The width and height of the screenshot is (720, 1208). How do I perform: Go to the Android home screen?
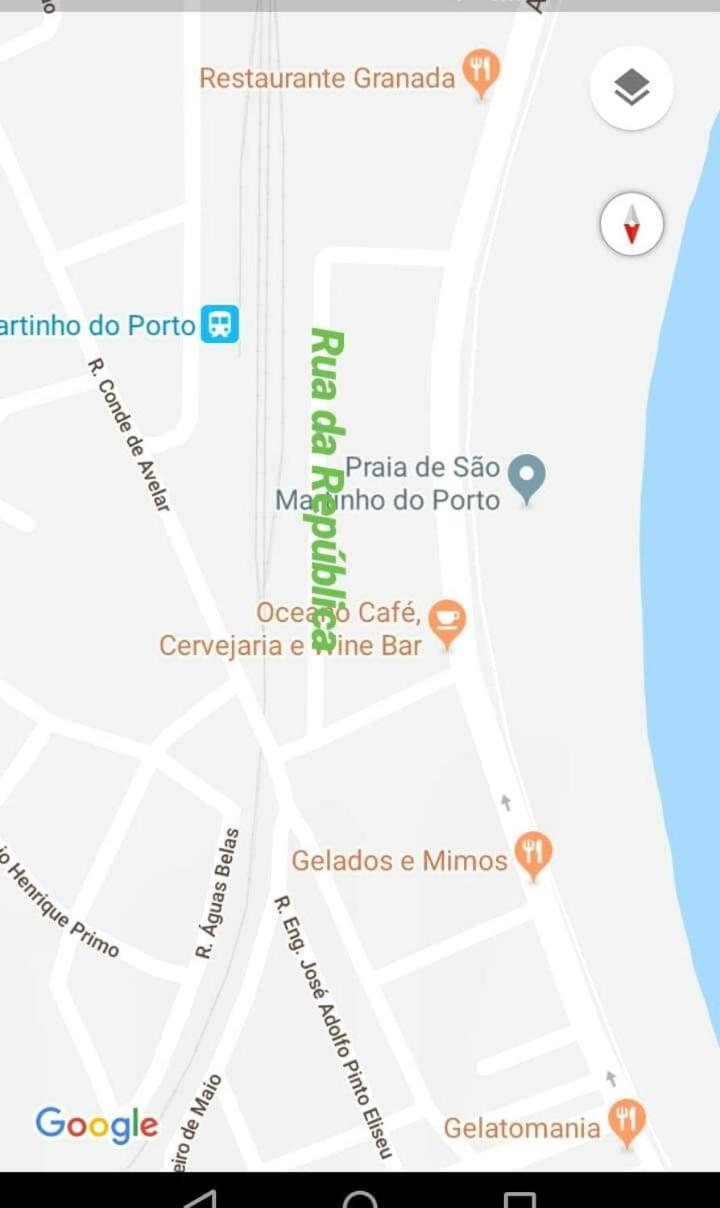click(360, 1197)
